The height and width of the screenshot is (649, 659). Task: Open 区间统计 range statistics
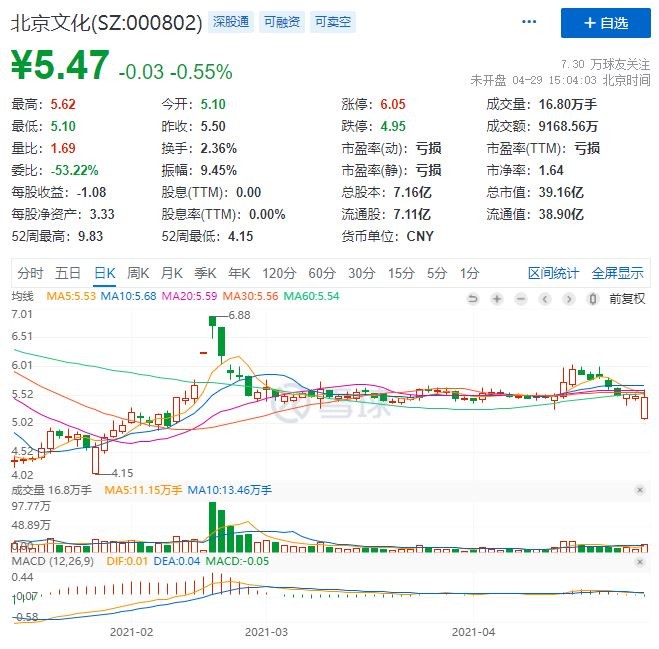553,273
